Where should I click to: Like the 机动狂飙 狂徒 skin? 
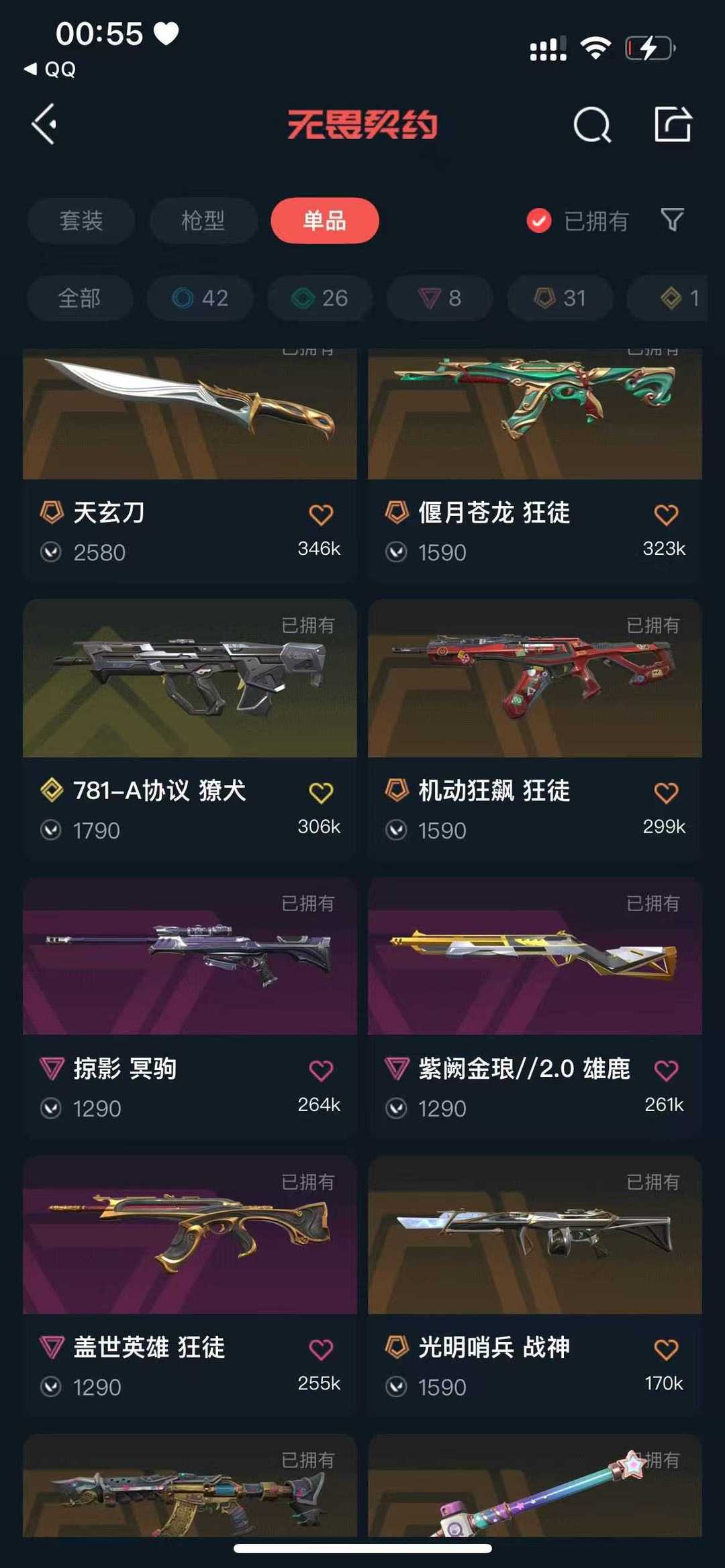click(665, 793)
